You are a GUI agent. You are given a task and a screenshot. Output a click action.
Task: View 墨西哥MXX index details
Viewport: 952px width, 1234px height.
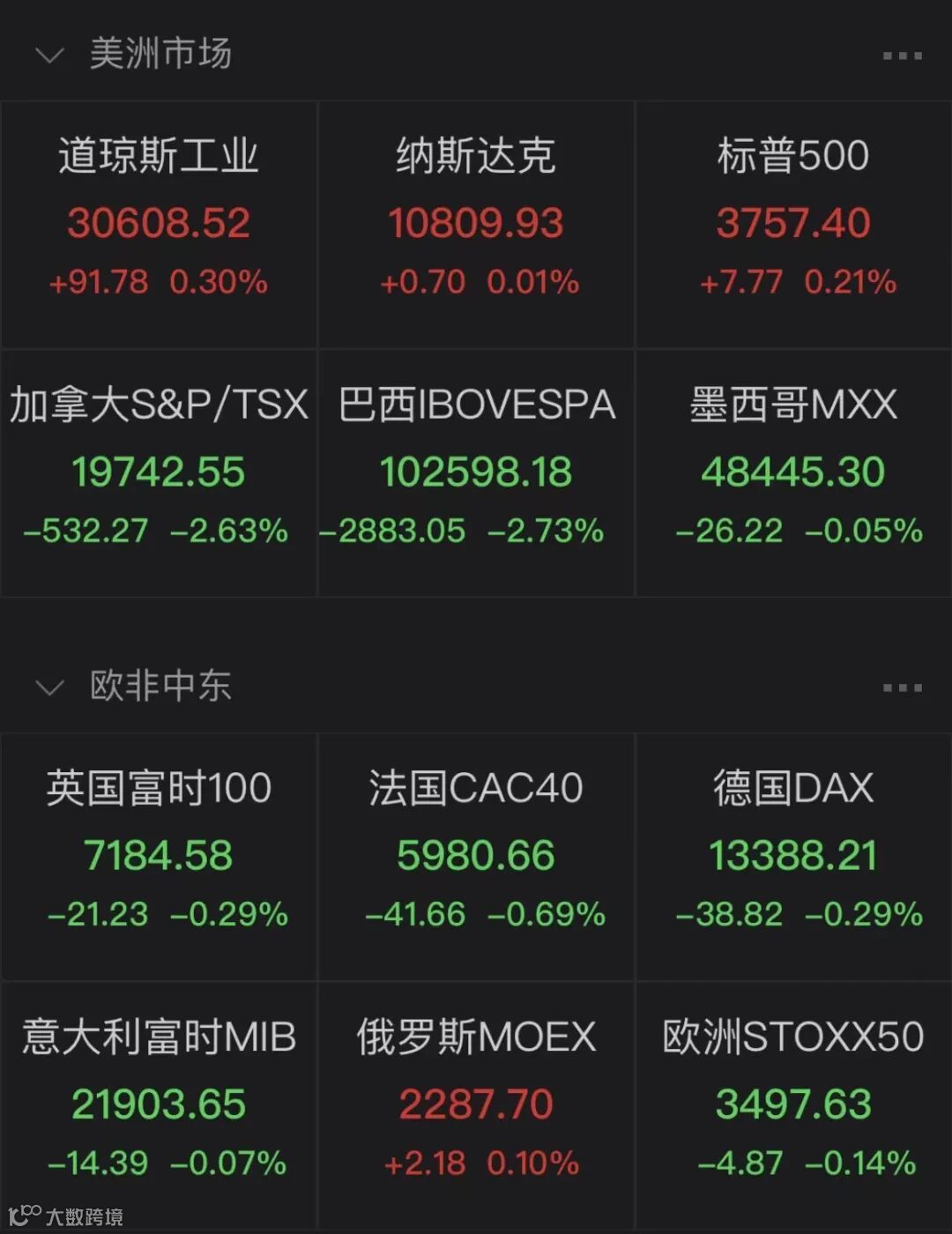[x=793, y=472]
